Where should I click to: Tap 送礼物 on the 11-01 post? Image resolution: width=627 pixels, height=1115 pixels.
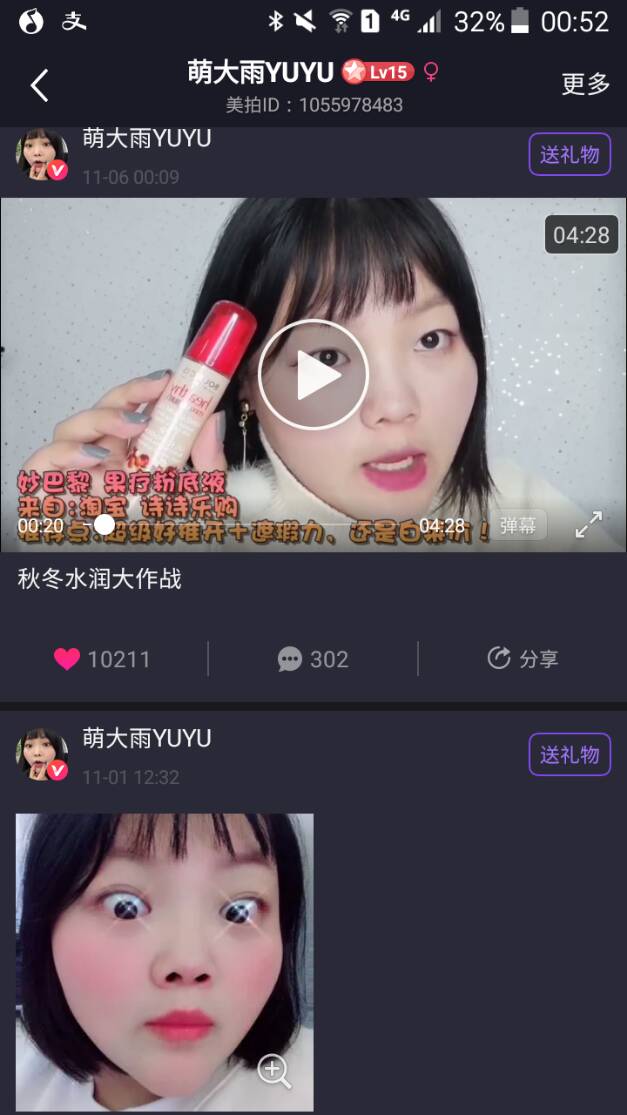[x=569, y=755]
